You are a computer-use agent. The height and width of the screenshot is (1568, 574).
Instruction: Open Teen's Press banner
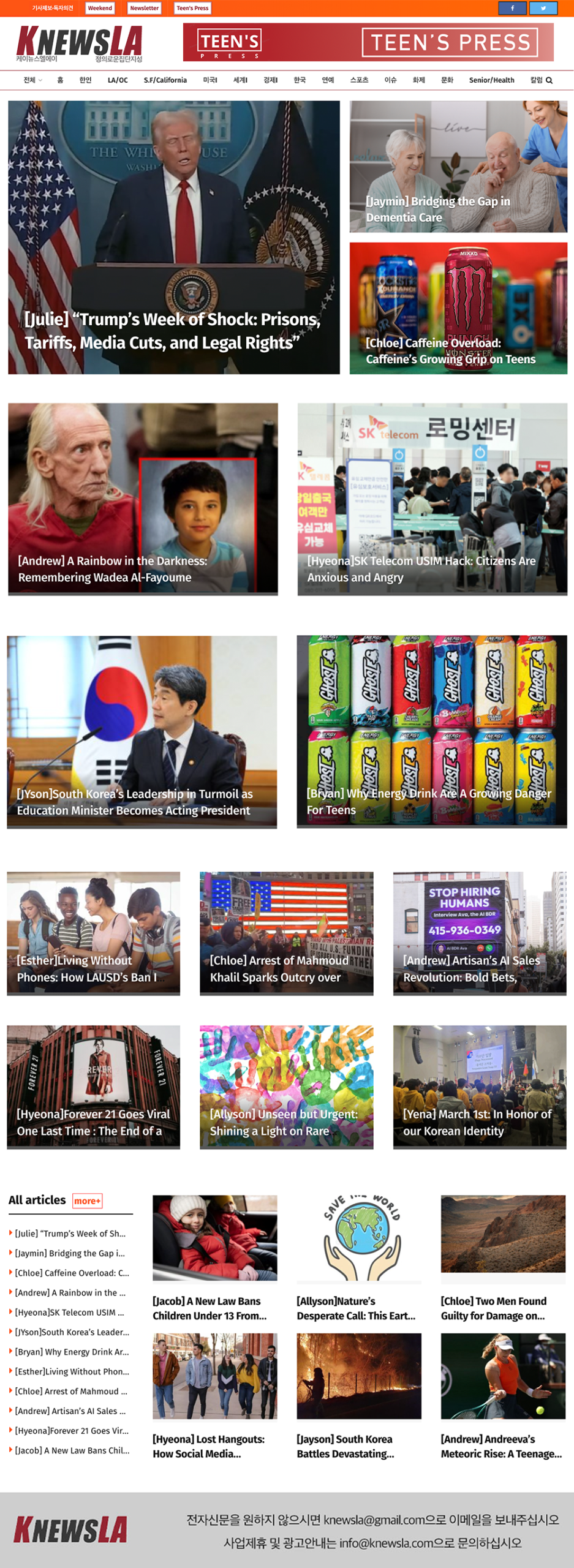(368, 42)
